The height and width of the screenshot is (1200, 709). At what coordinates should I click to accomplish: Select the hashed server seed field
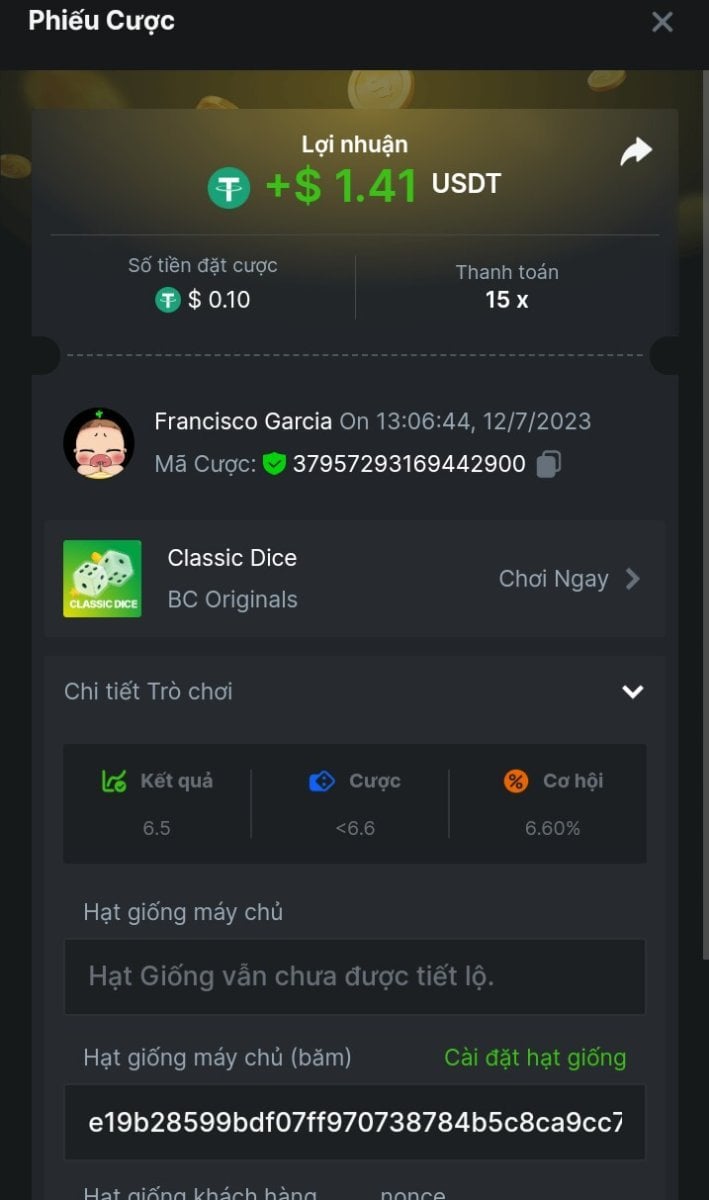click(354, 1122)
